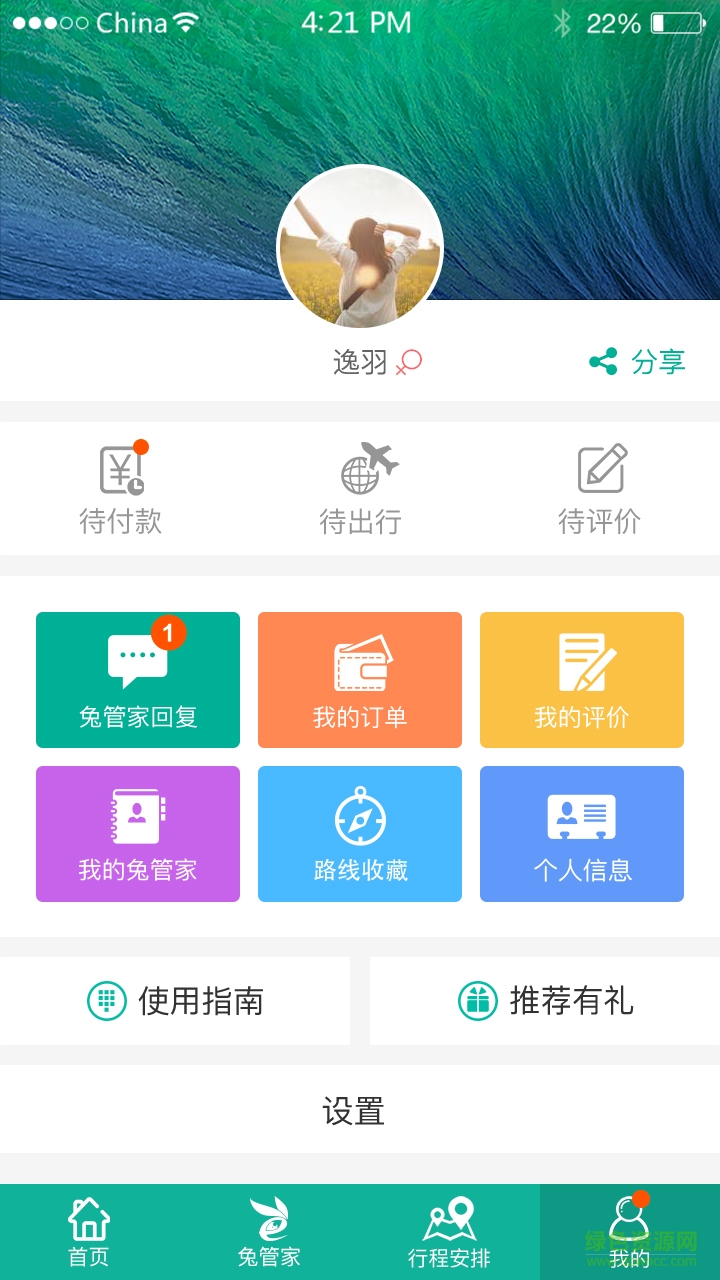Open 设置 settings
The image size is (720, 1280).
pos(354,1110)
